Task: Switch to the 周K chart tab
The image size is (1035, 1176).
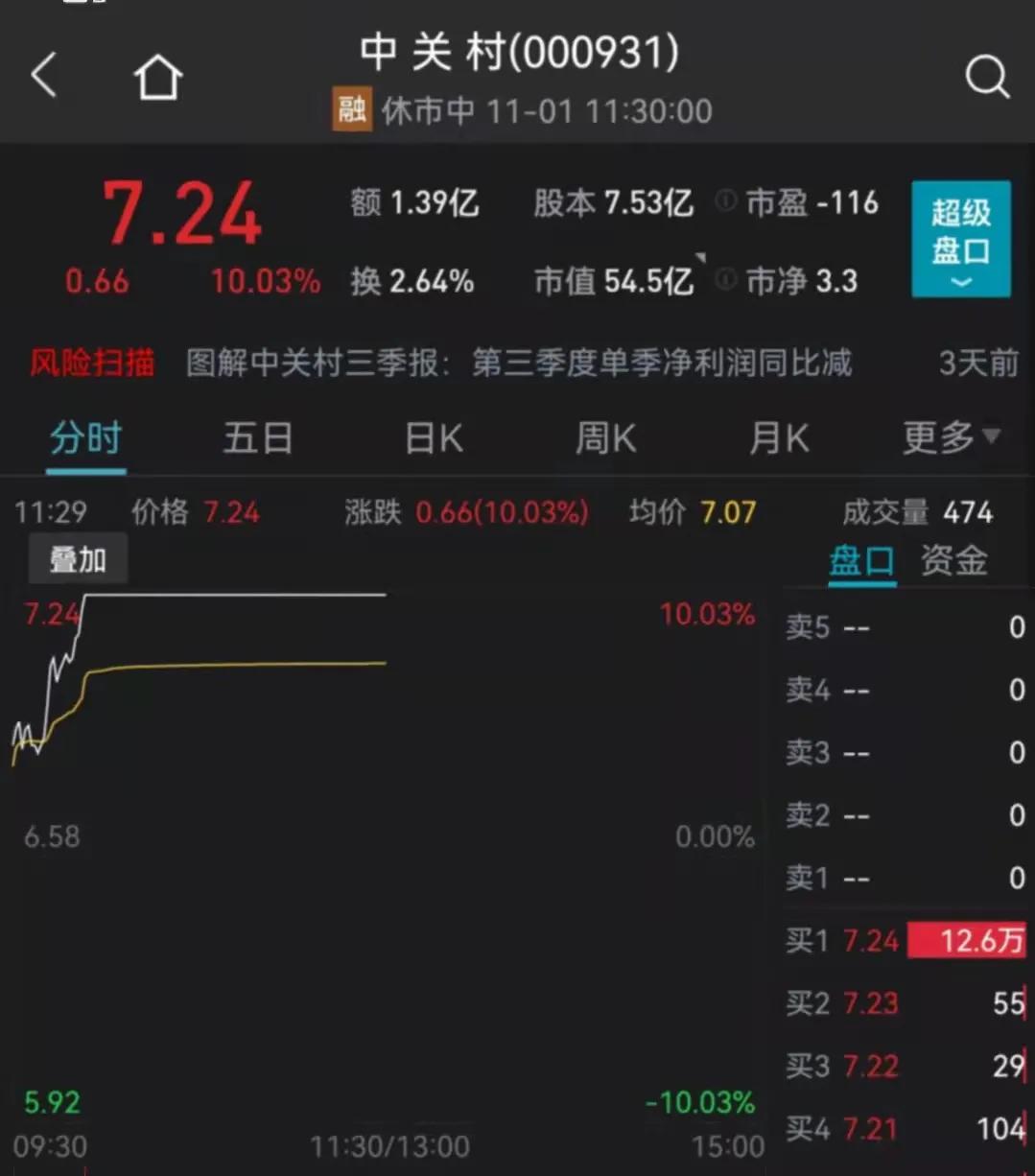Action: tap(605, 439)
